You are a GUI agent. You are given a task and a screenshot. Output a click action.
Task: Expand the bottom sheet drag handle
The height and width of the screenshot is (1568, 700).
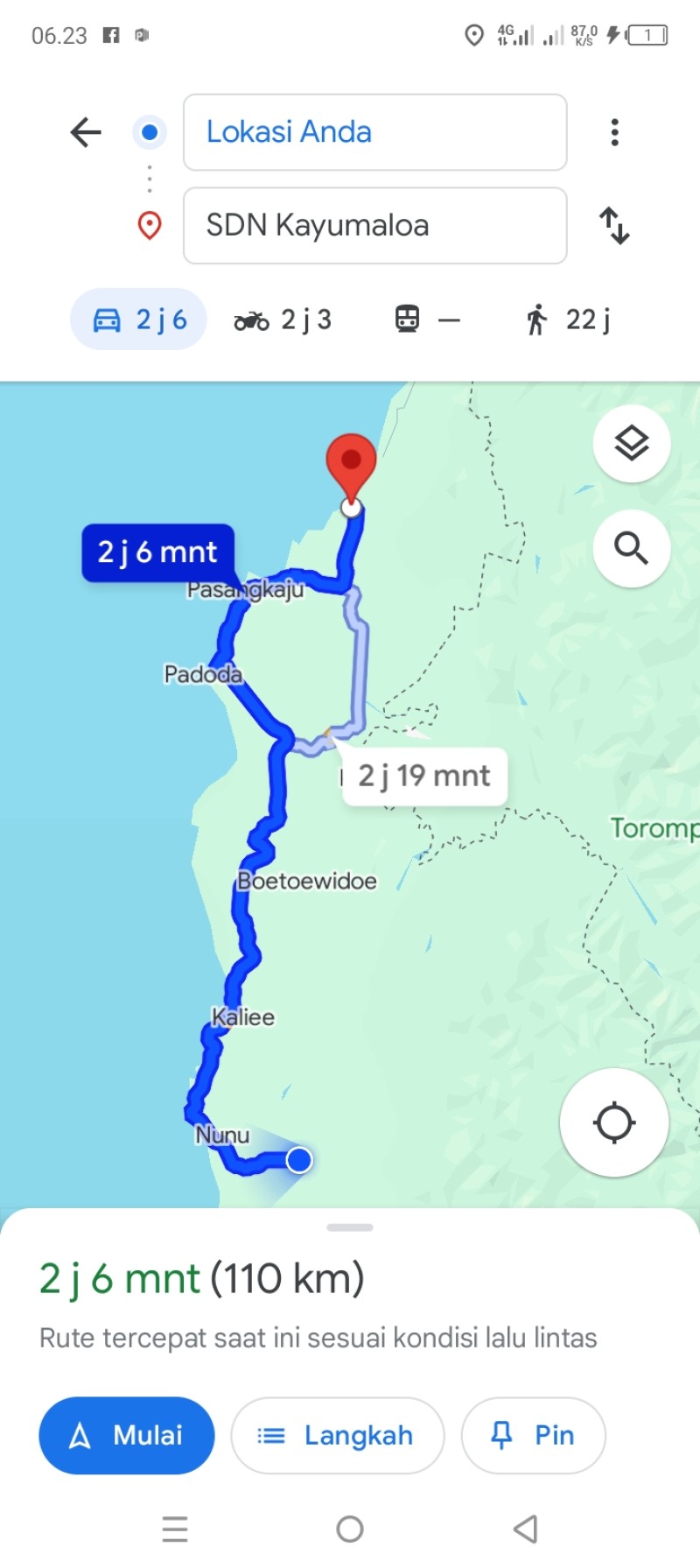point(350,1227)
